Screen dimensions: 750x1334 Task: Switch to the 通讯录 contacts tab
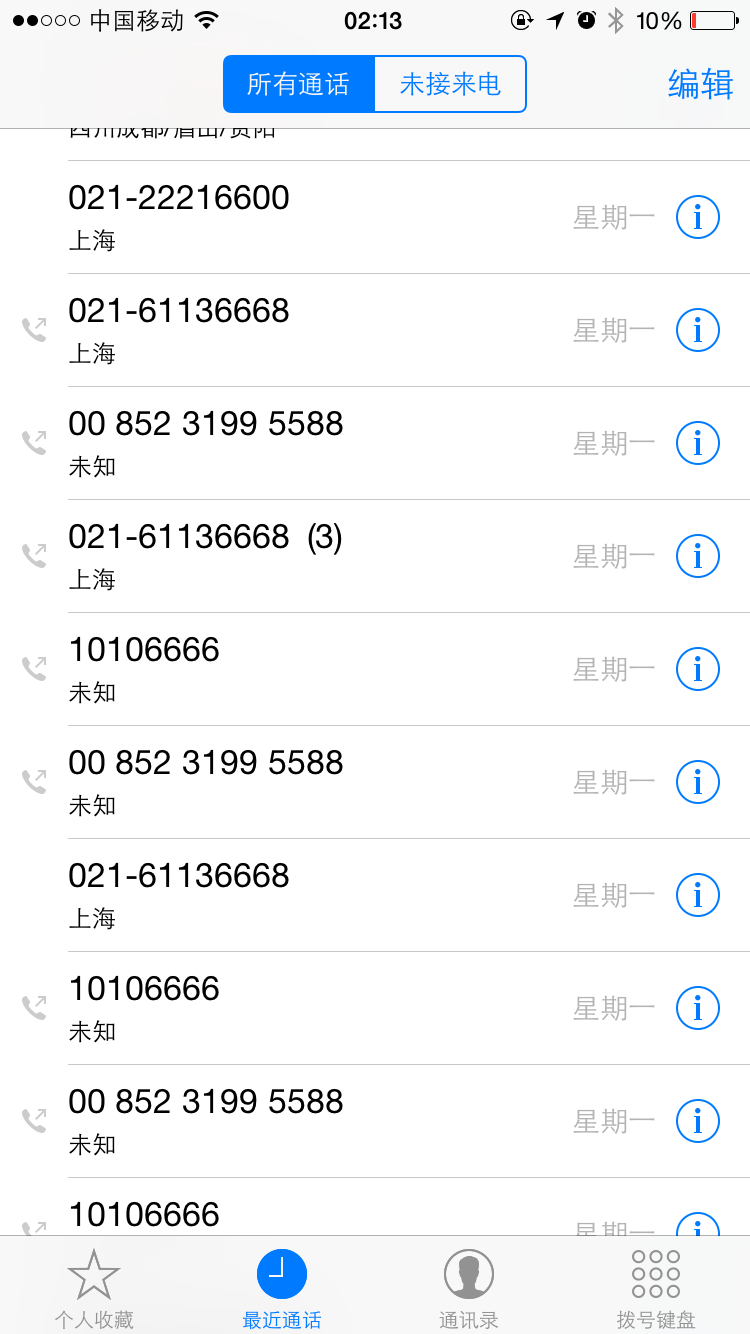(469, 1288)
